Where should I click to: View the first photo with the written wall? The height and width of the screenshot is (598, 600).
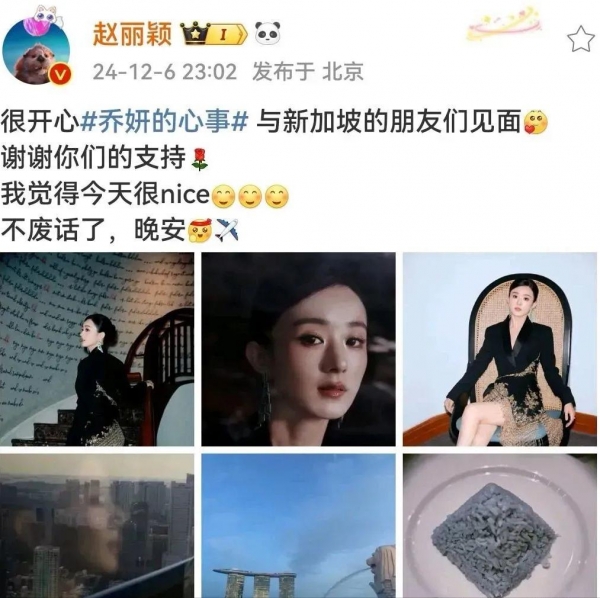tap(97, 348)
